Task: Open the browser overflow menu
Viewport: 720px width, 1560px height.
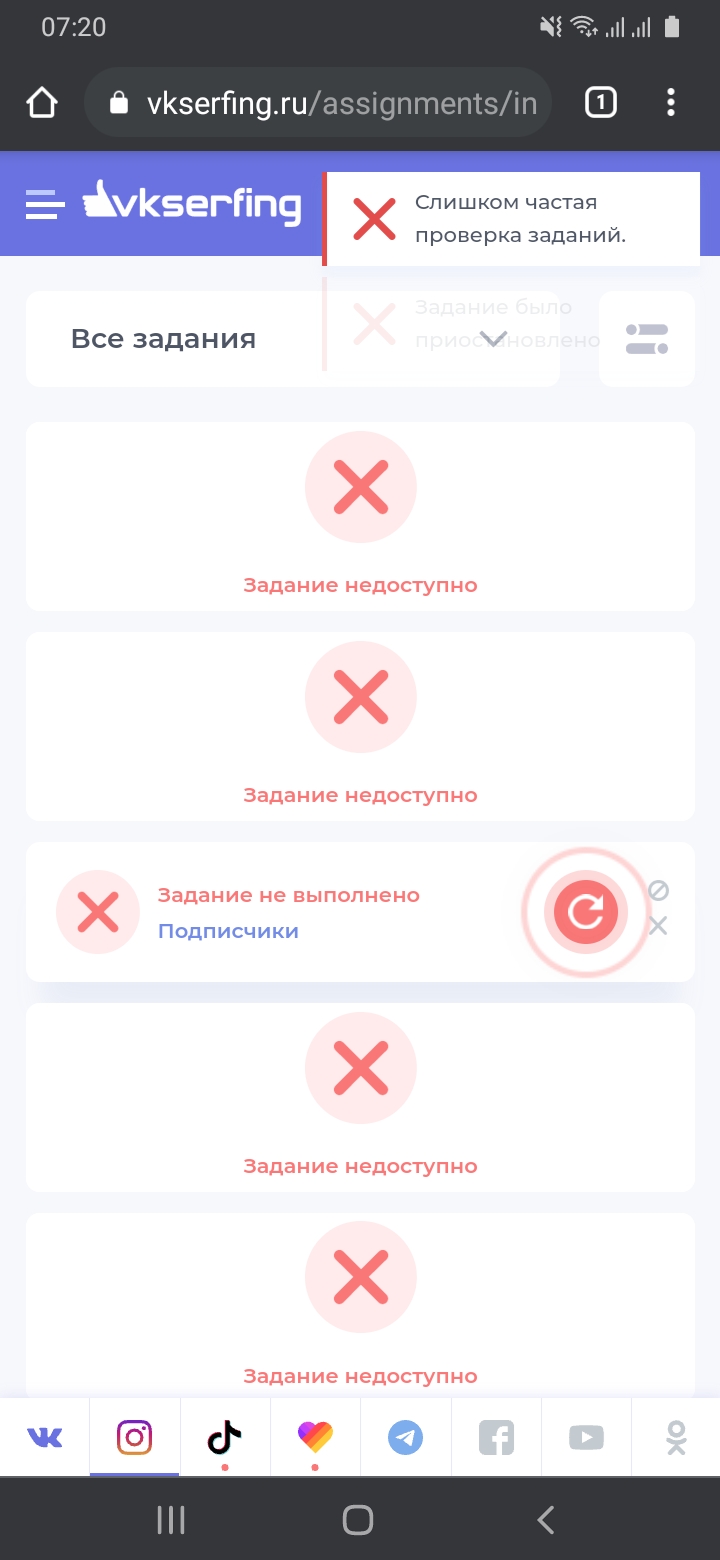Action: click(x=671, y=102)
